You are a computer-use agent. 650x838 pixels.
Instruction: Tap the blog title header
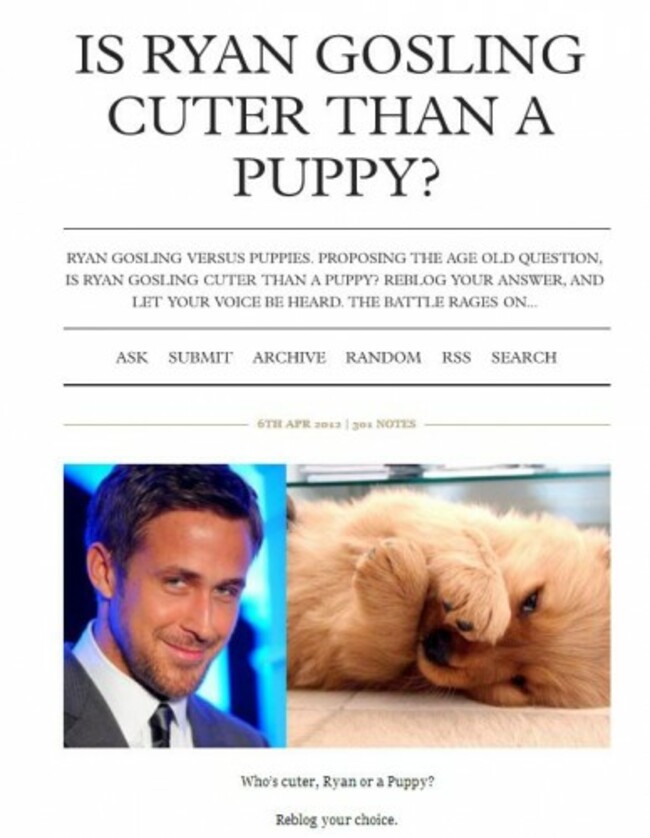coord(330,114)
